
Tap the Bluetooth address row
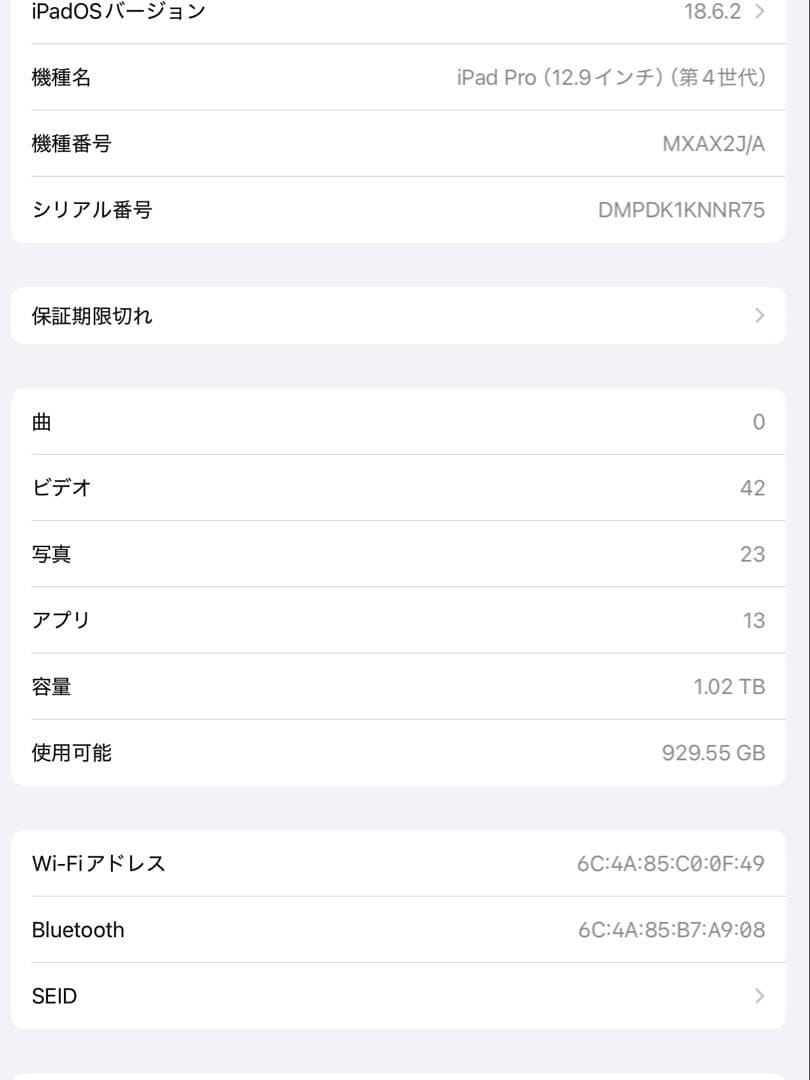[x=400, y=930]
